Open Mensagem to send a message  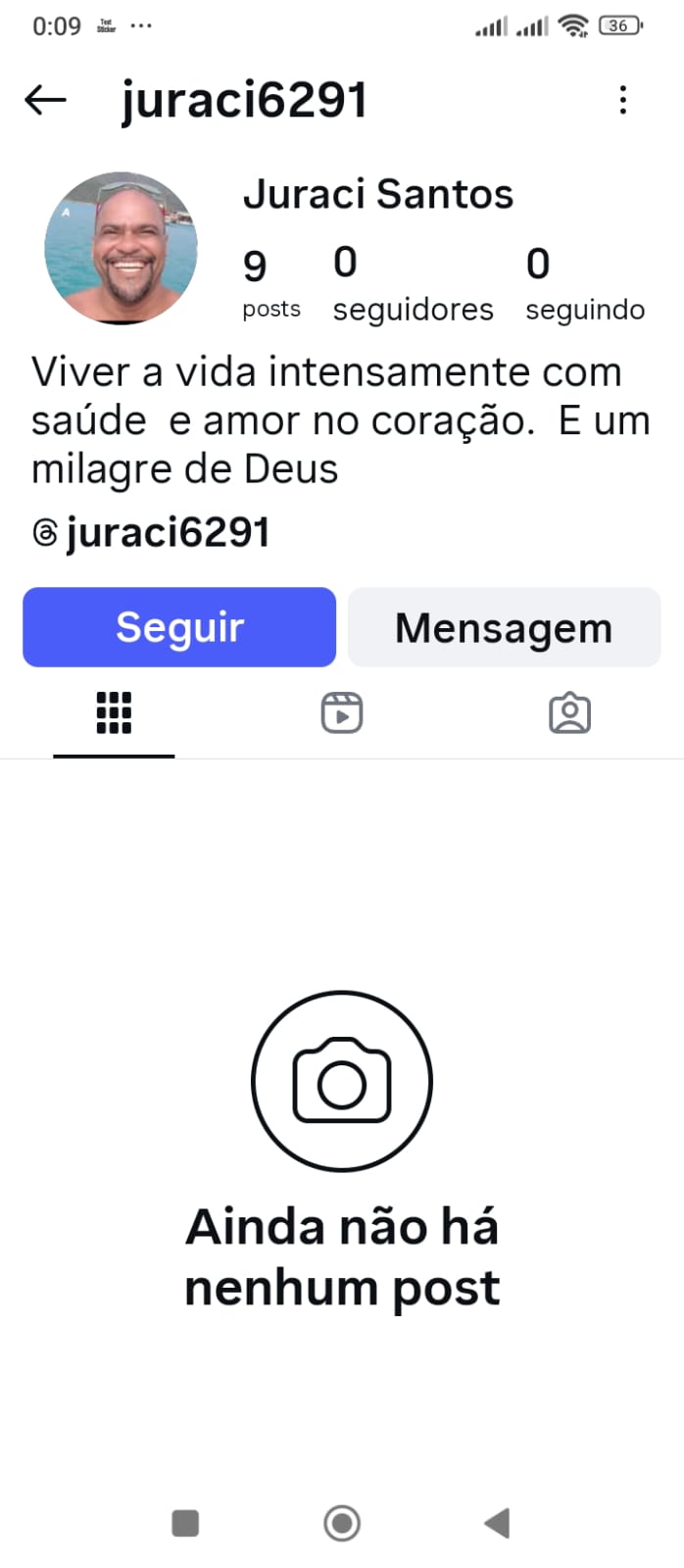click(x=504, y=627)
